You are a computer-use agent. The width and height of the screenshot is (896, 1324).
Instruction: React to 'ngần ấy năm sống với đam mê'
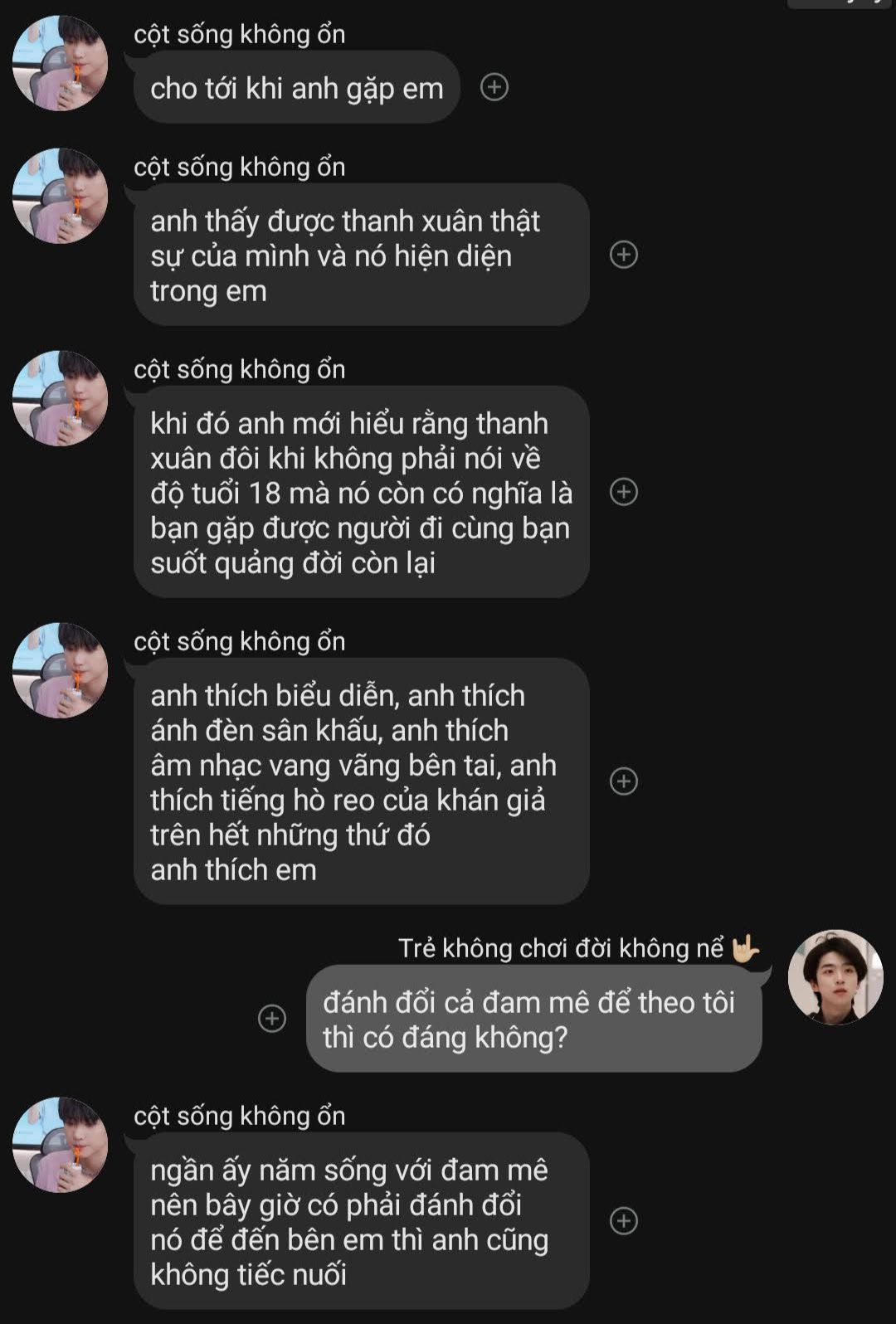pos(624,1220)
